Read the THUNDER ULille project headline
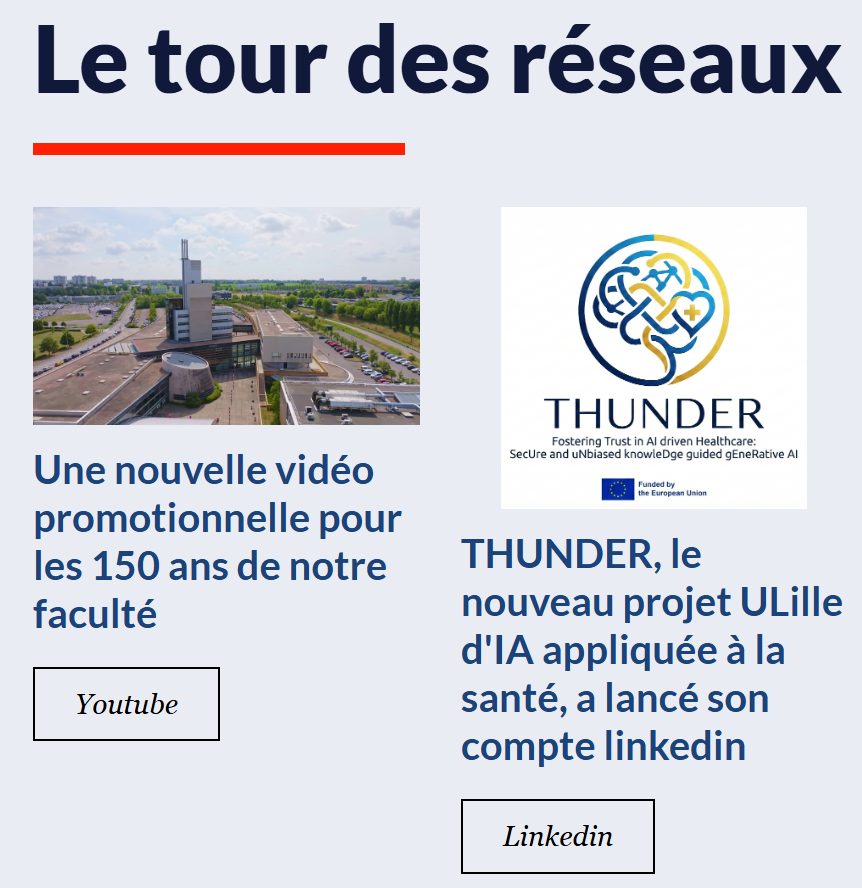The height and width of the screenshot is (888, 862). 622,650
